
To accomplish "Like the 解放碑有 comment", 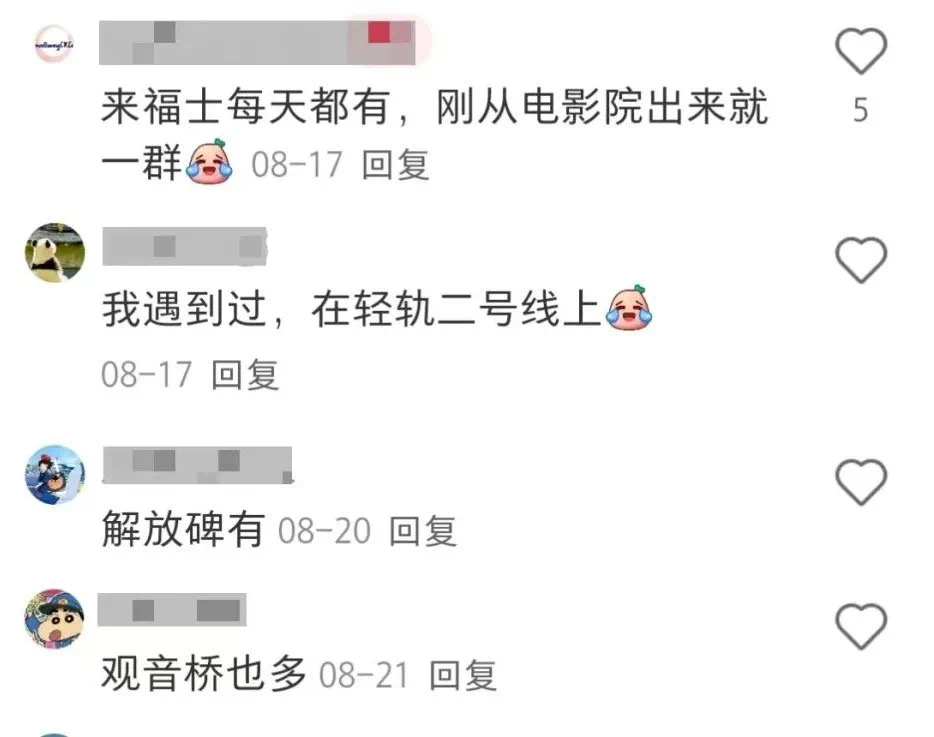I will tap(860, 484).
